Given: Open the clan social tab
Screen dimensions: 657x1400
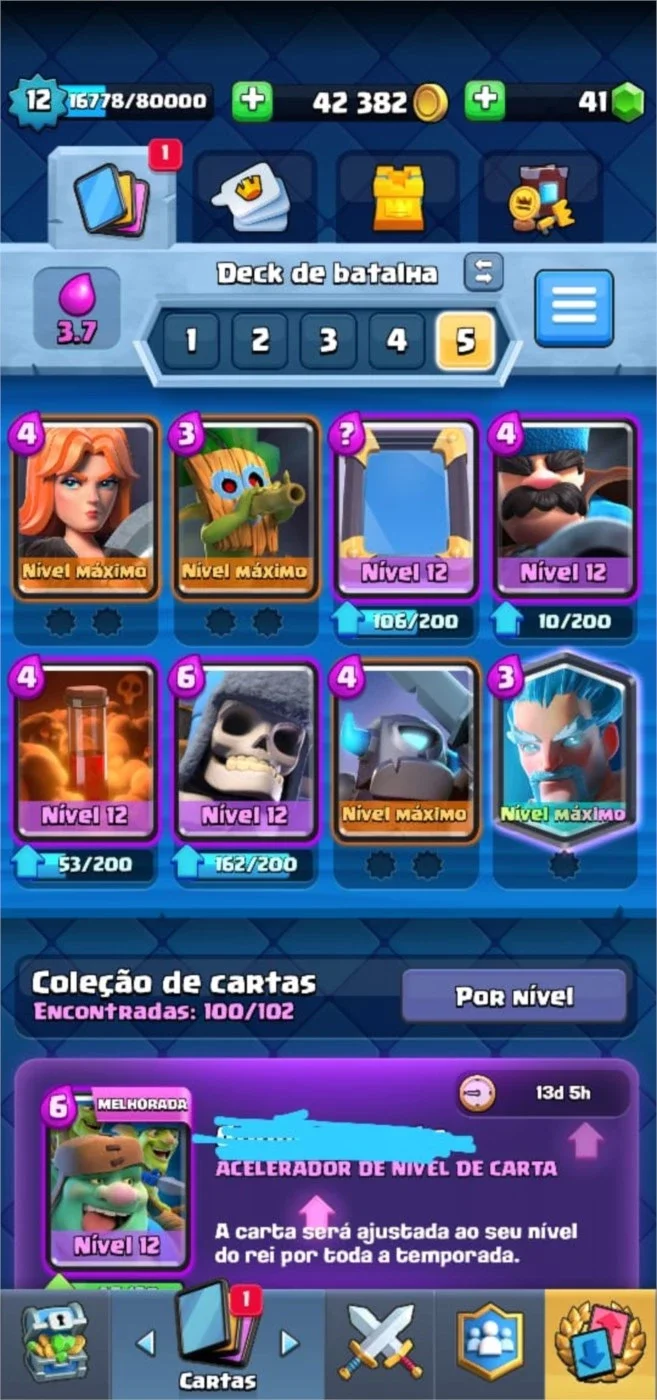Looking at the screenshot, I should (x=489, y=1342).
